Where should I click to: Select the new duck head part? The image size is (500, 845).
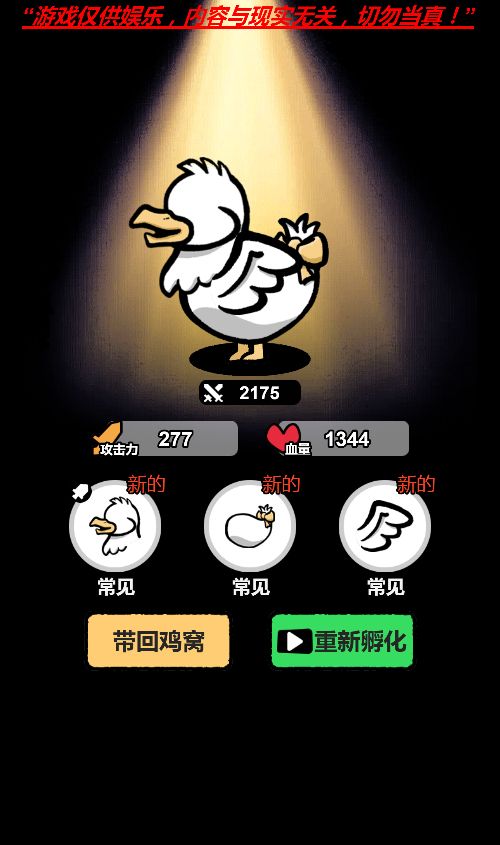(x=115, y=526)
